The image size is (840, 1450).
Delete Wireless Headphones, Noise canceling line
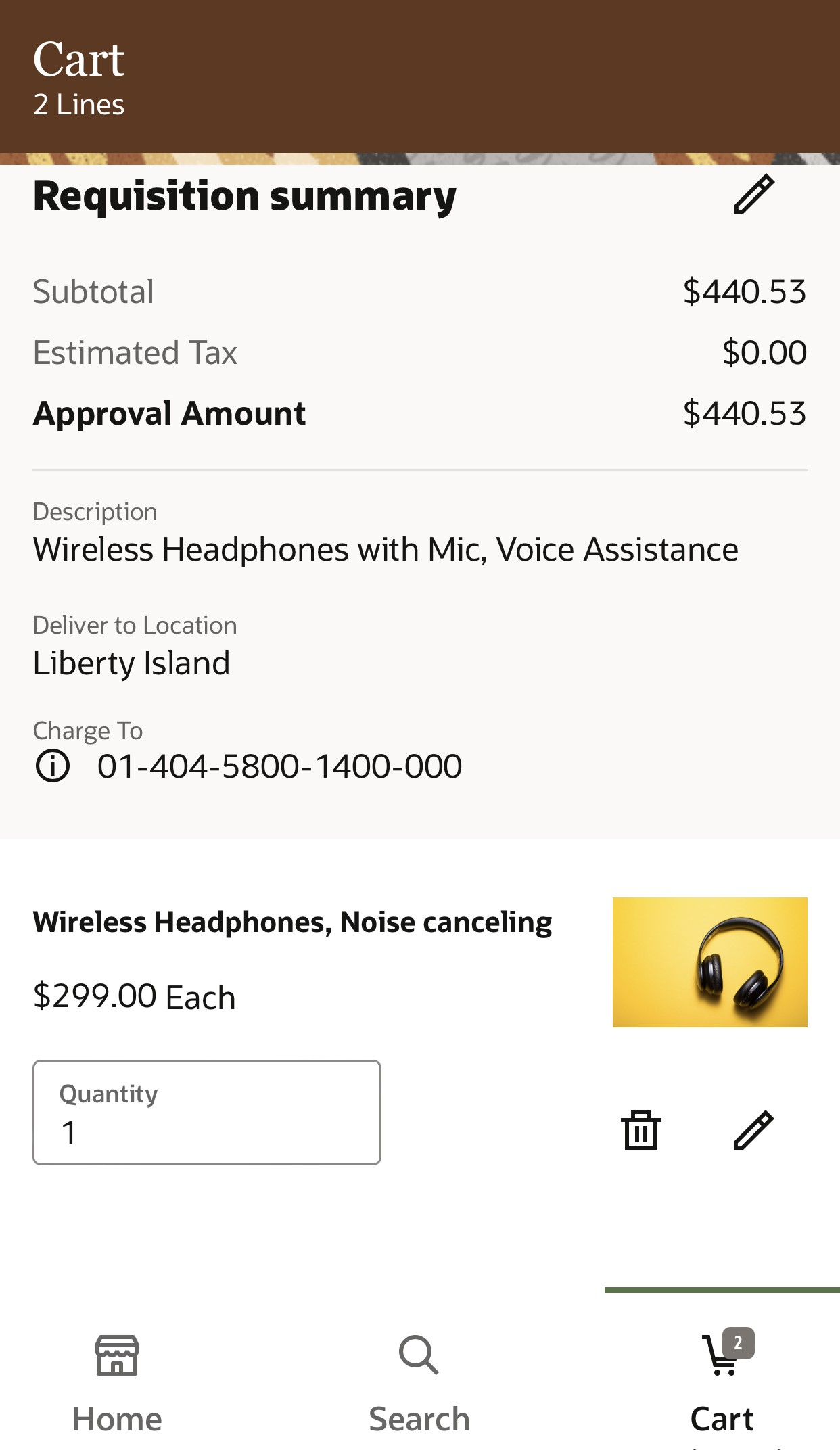640,1130
